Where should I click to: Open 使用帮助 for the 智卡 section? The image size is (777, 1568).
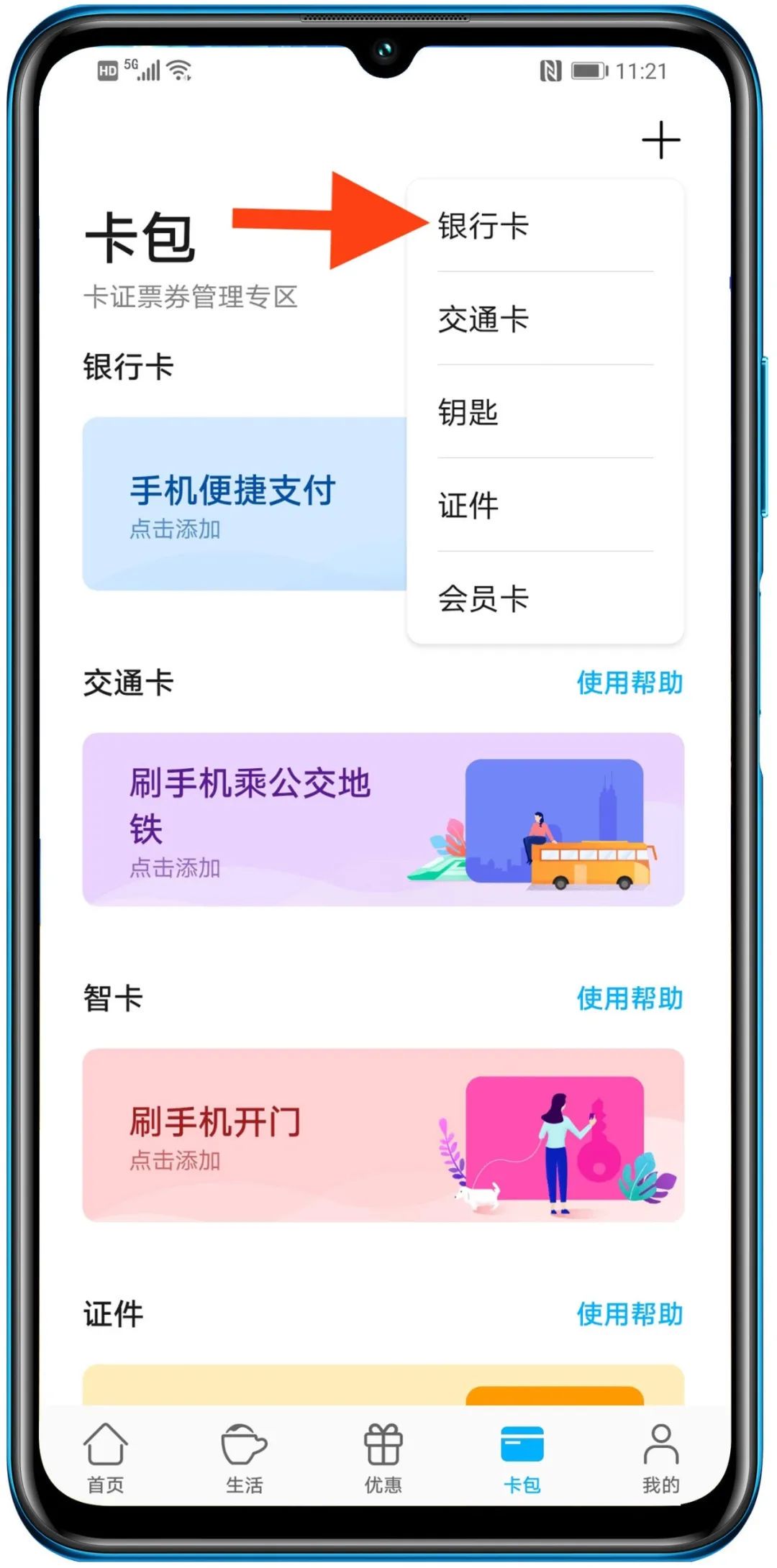pos(630,998)
